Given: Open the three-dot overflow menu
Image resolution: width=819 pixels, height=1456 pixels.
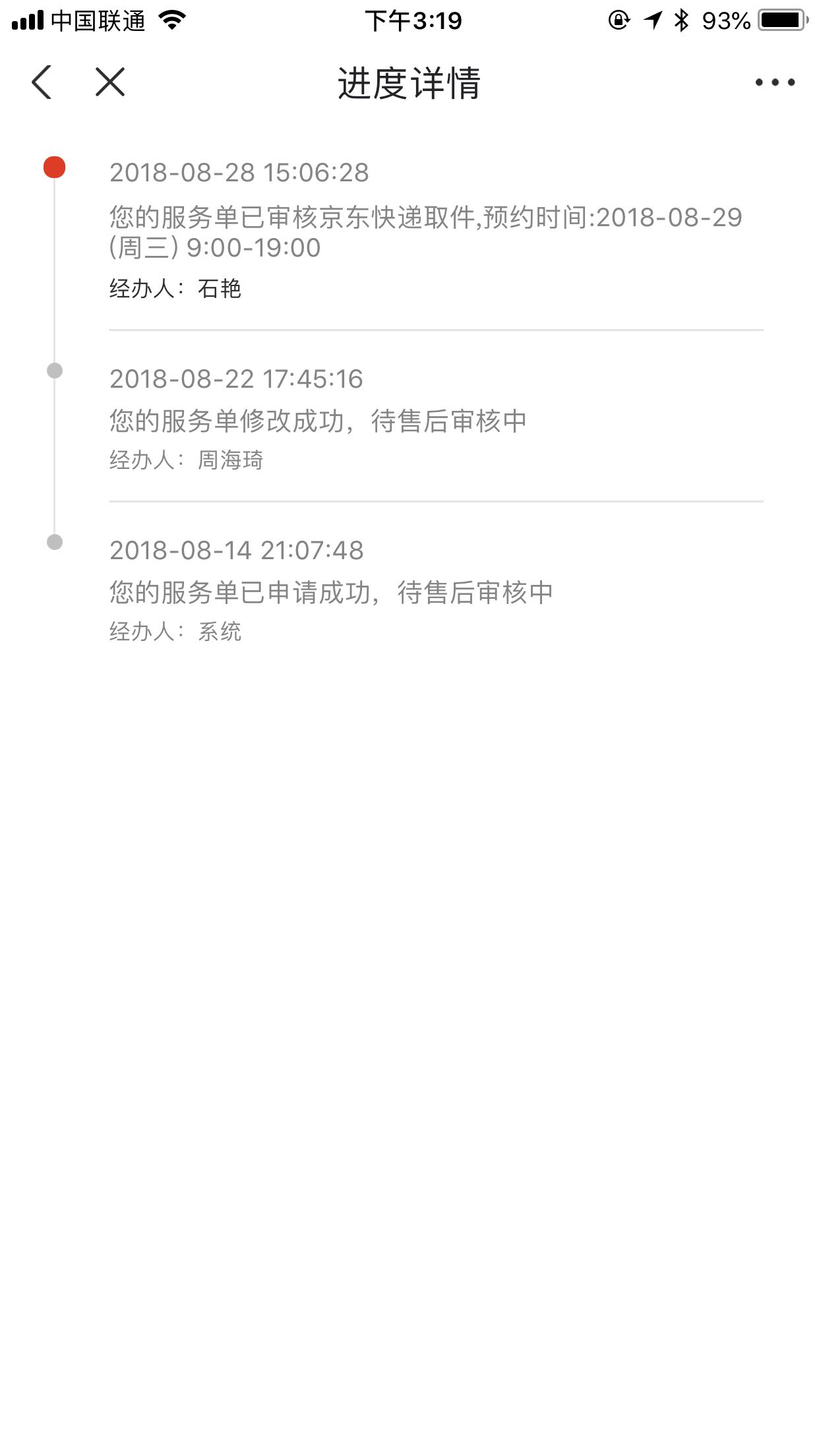Looking at the screenshot, I should 775,82.
